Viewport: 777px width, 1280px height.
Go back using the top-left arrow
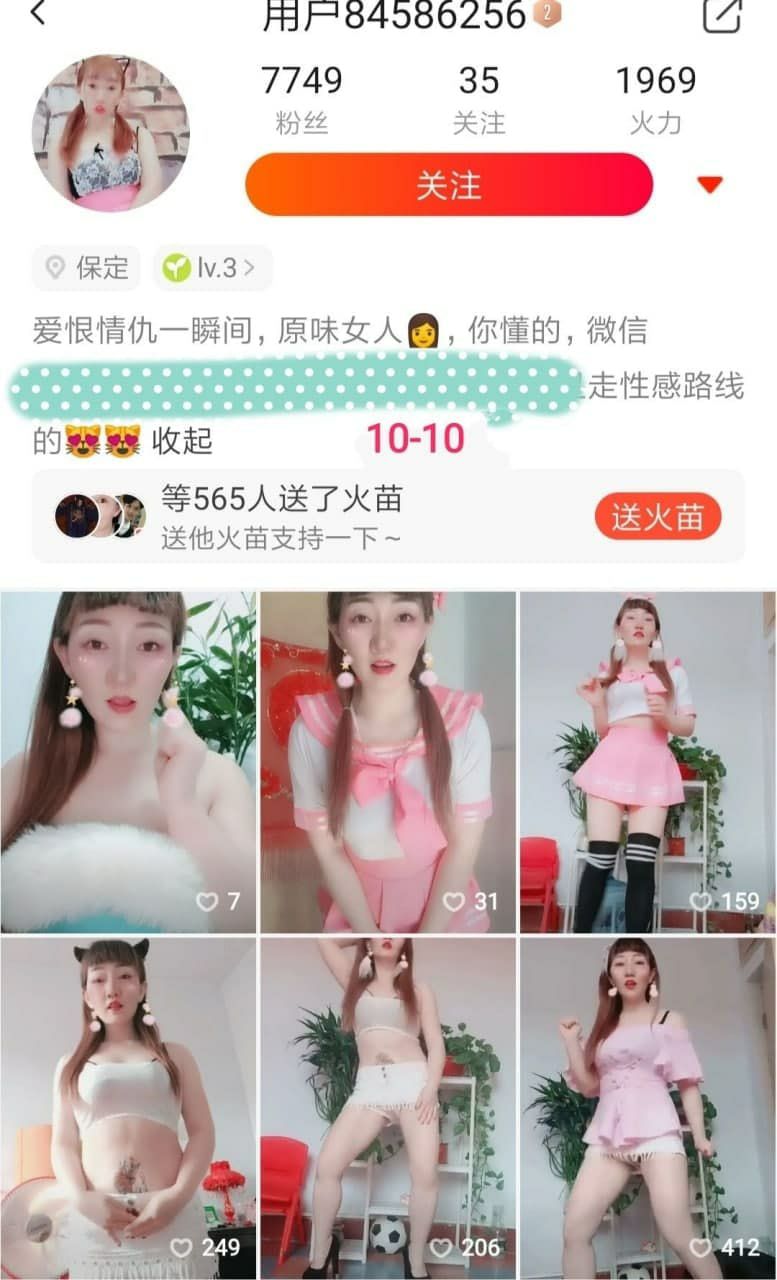point(38,14)
